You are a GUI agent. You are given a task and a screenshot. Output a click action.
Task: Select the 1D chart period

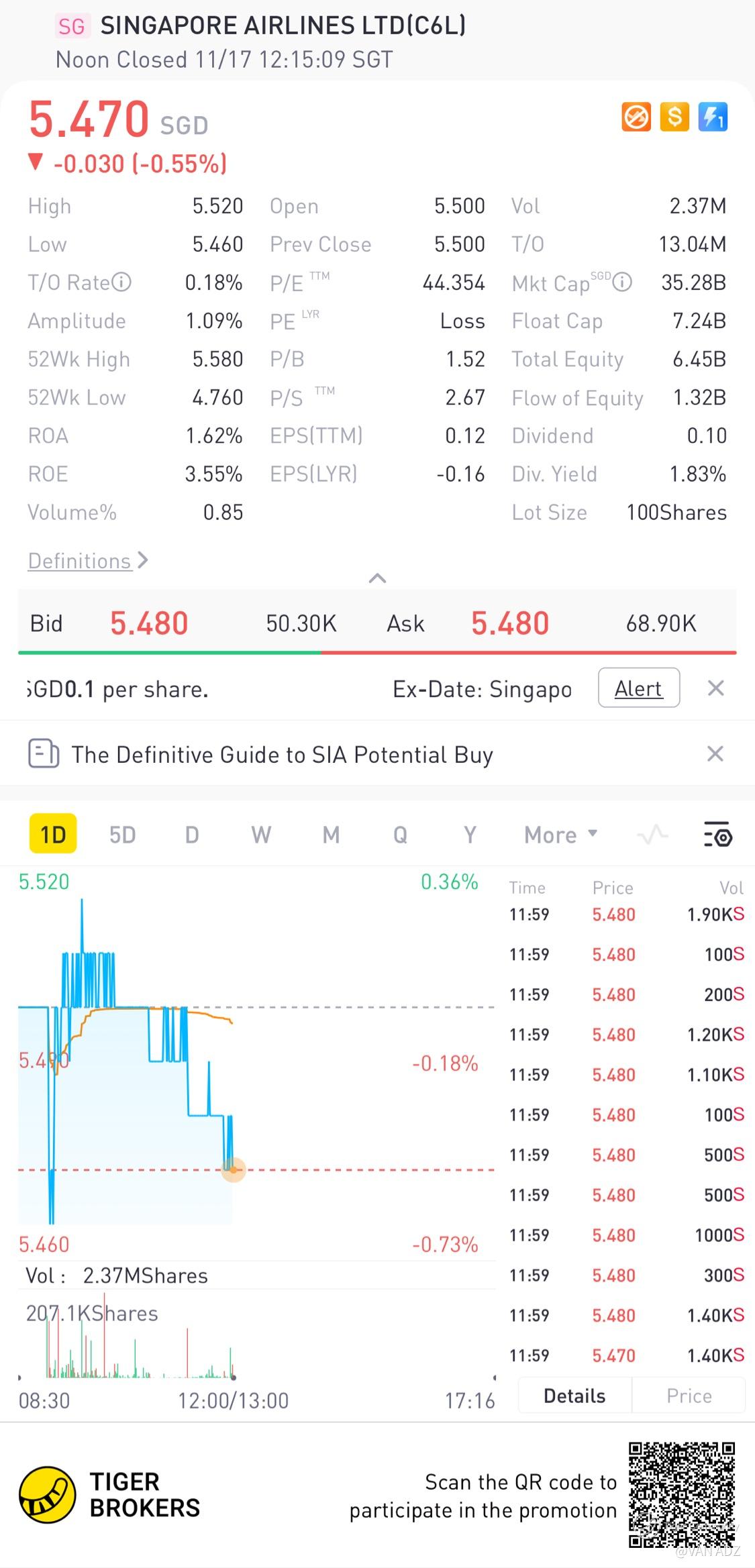point(53,835)
